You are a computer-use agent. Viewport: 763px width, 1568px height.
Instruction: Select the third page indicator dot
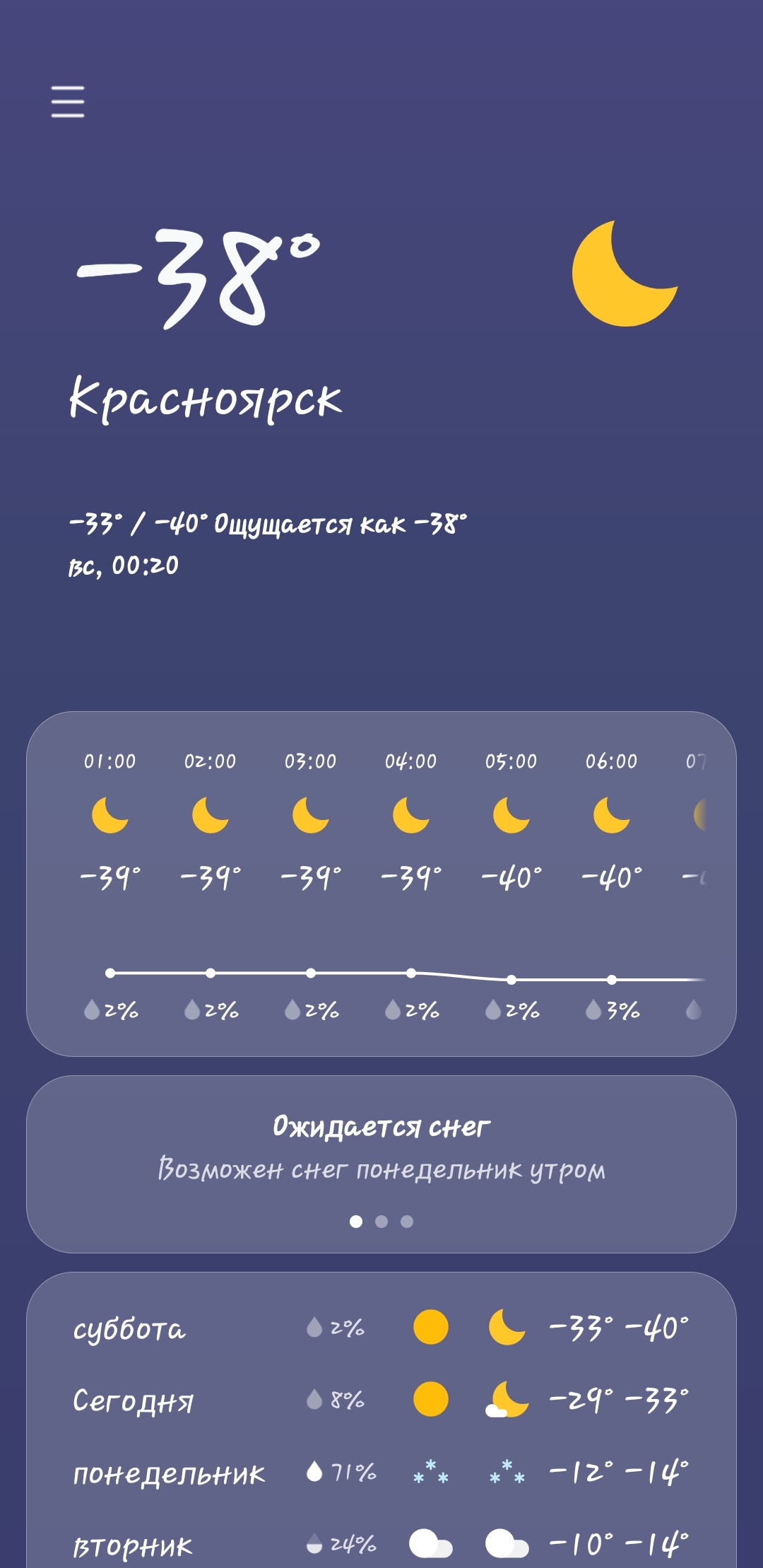[x=407, y=1222]
